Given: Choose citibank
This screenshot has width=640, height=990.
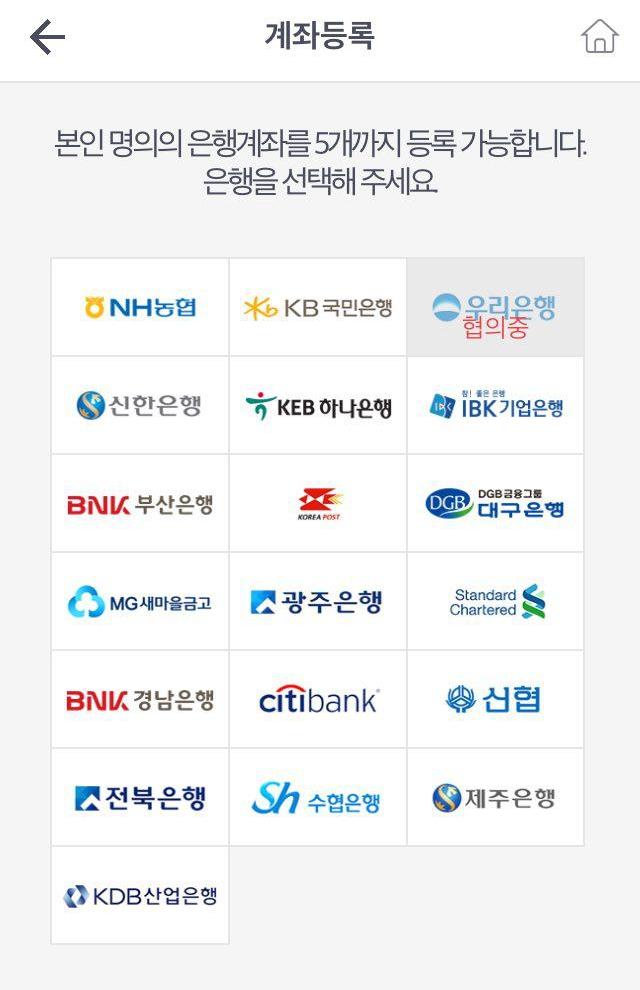Looking at the screenshot, I should point(318,699).
